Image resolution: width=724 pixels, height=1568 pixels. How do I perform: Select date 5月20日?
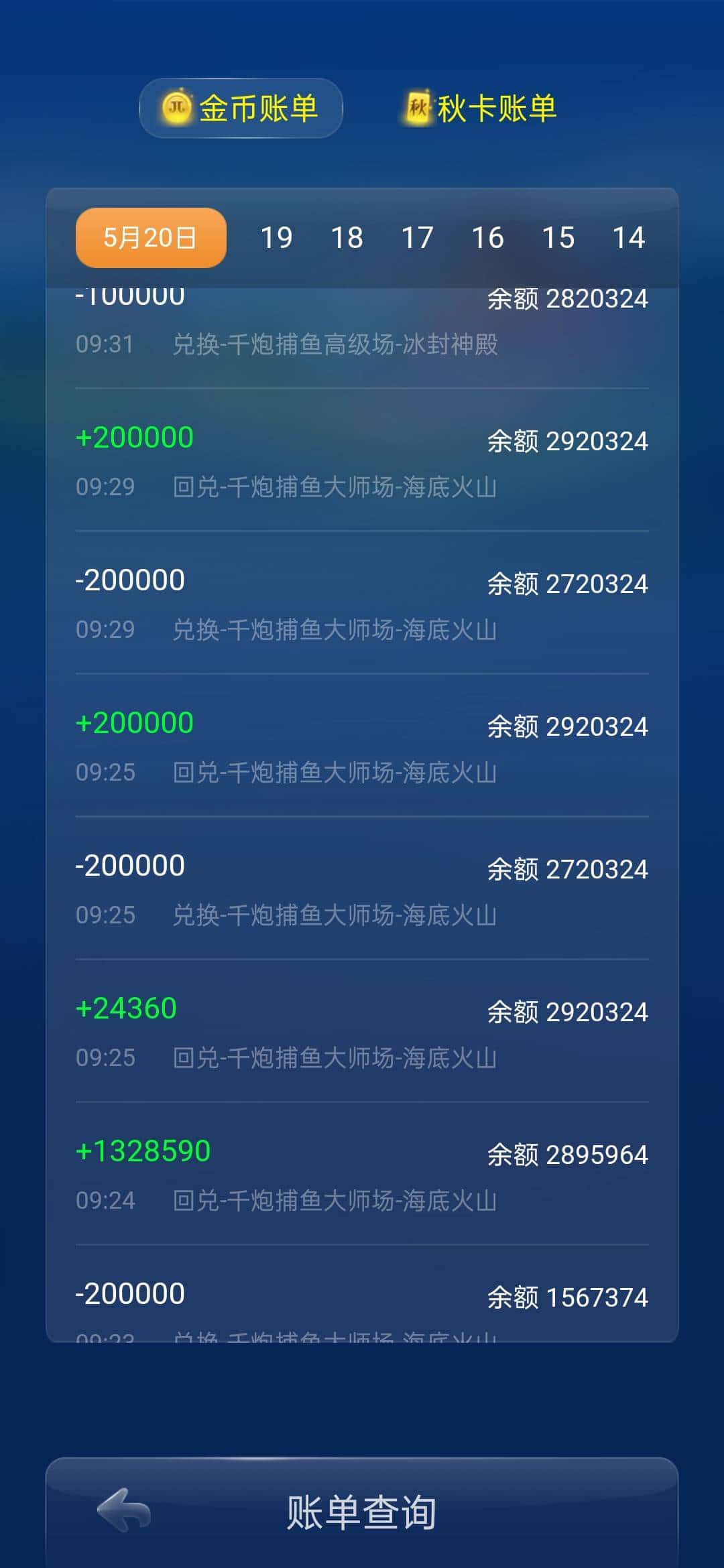coord(149,237)
